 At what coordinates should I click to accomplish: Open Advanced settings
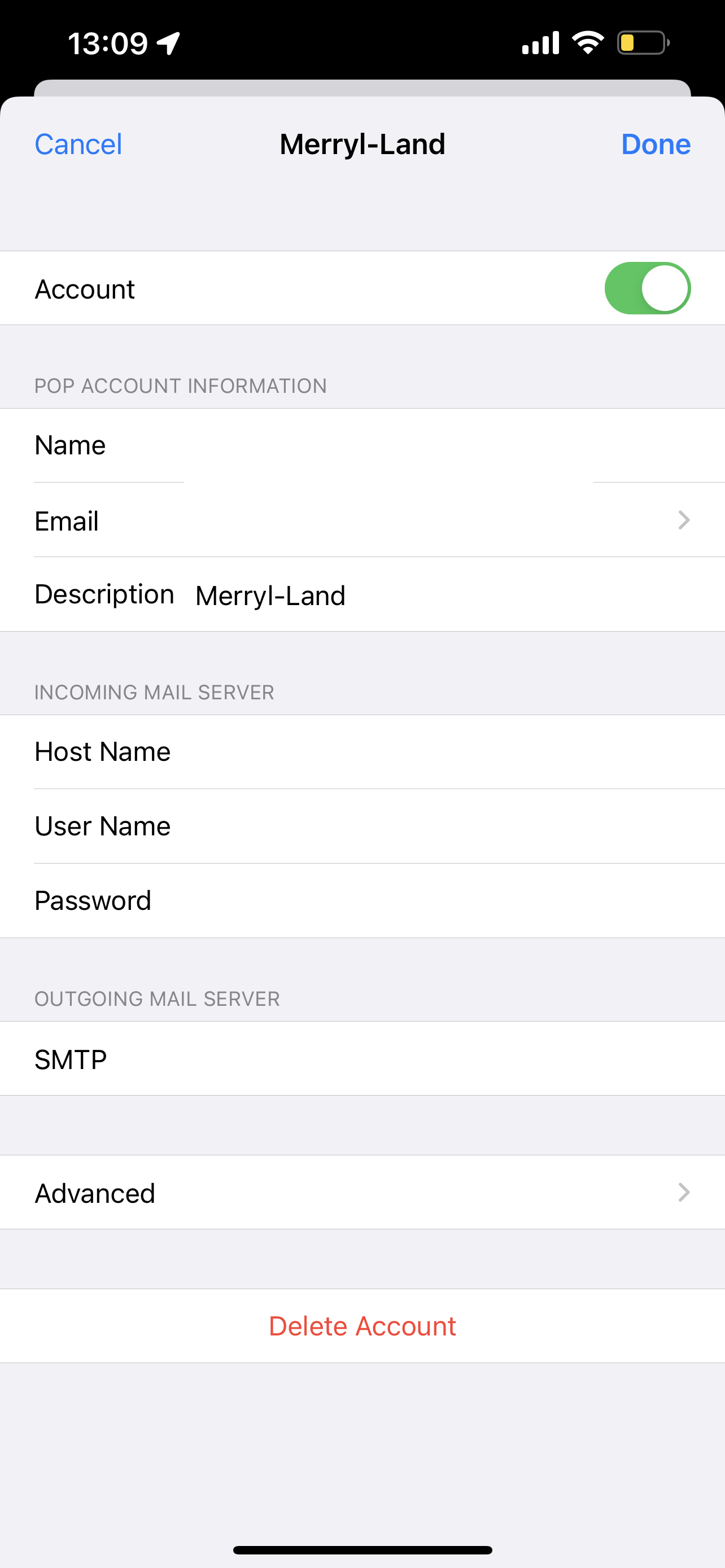[363, 1193]
